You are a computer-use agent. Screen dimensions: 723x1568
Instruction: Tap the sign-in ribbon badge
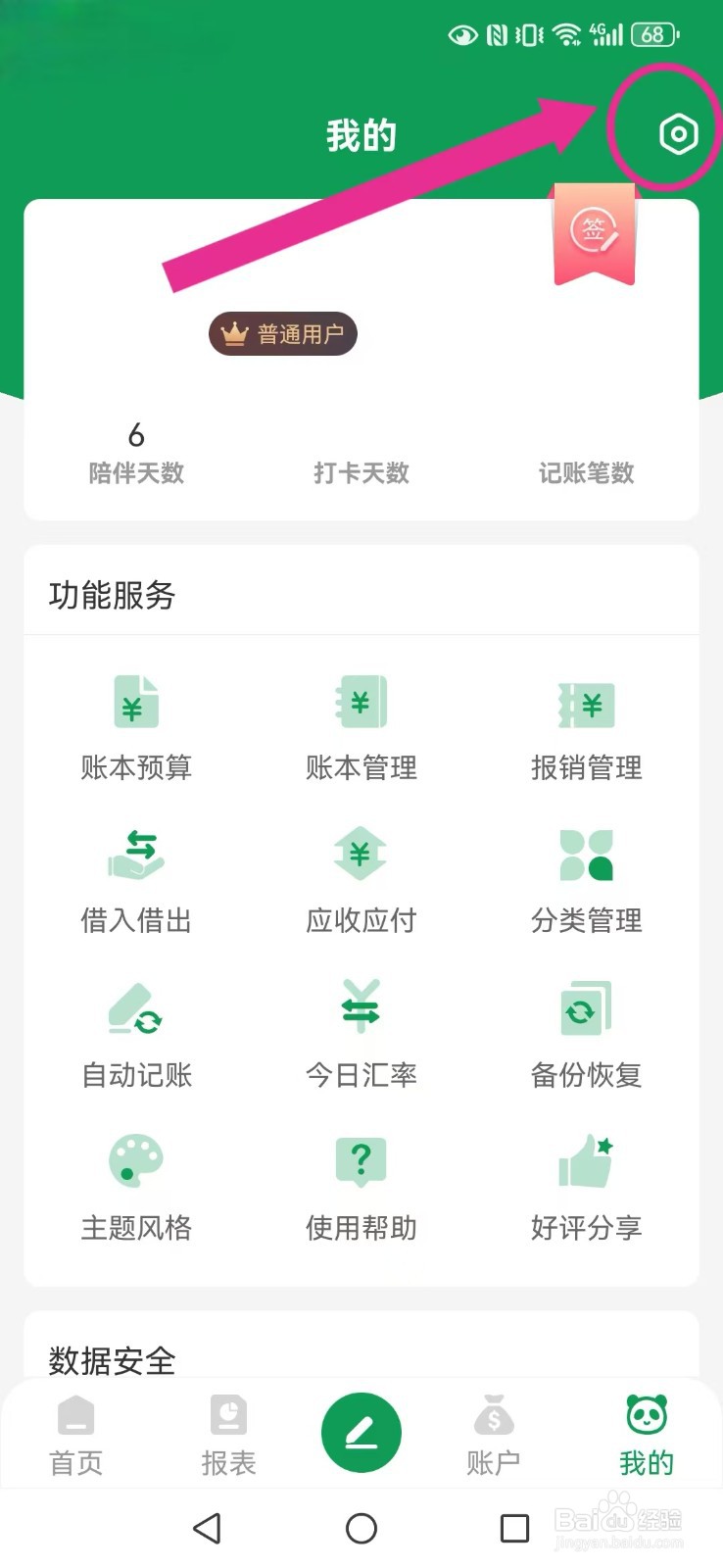(x=595, y=235)
